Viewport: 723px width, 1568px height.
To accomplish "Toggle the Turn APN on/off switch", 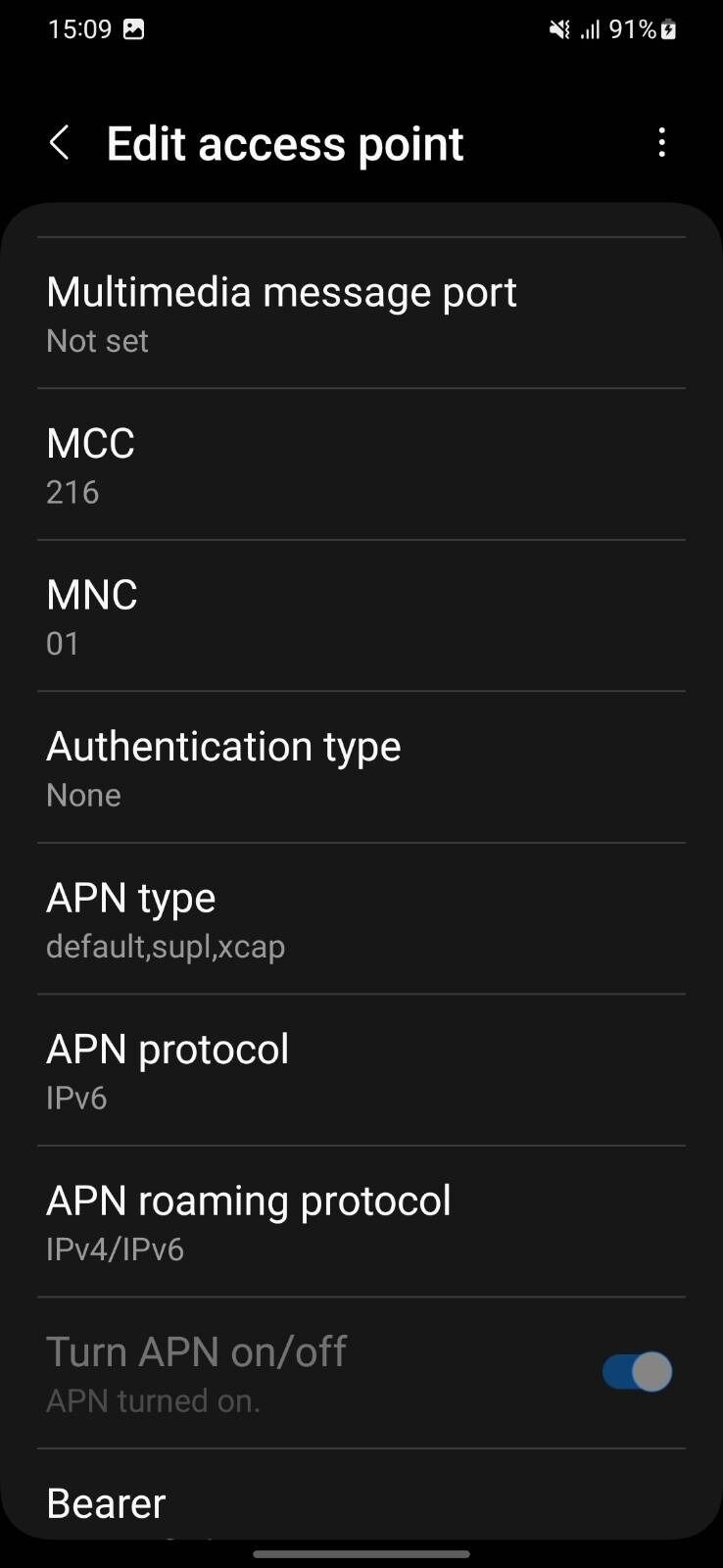I will click(x=637, y=1372).
